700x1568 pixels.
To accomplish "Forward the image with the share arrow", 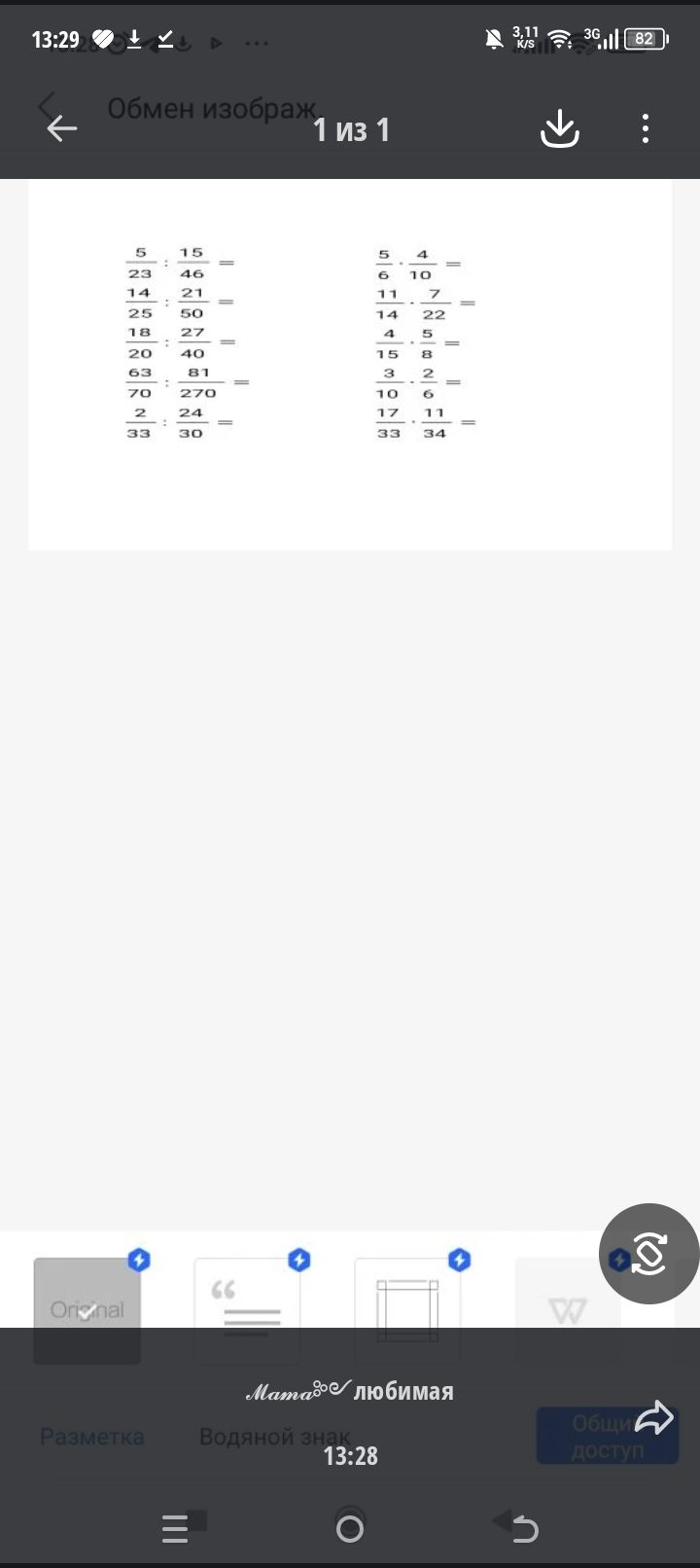I will tap(654, 1418).
